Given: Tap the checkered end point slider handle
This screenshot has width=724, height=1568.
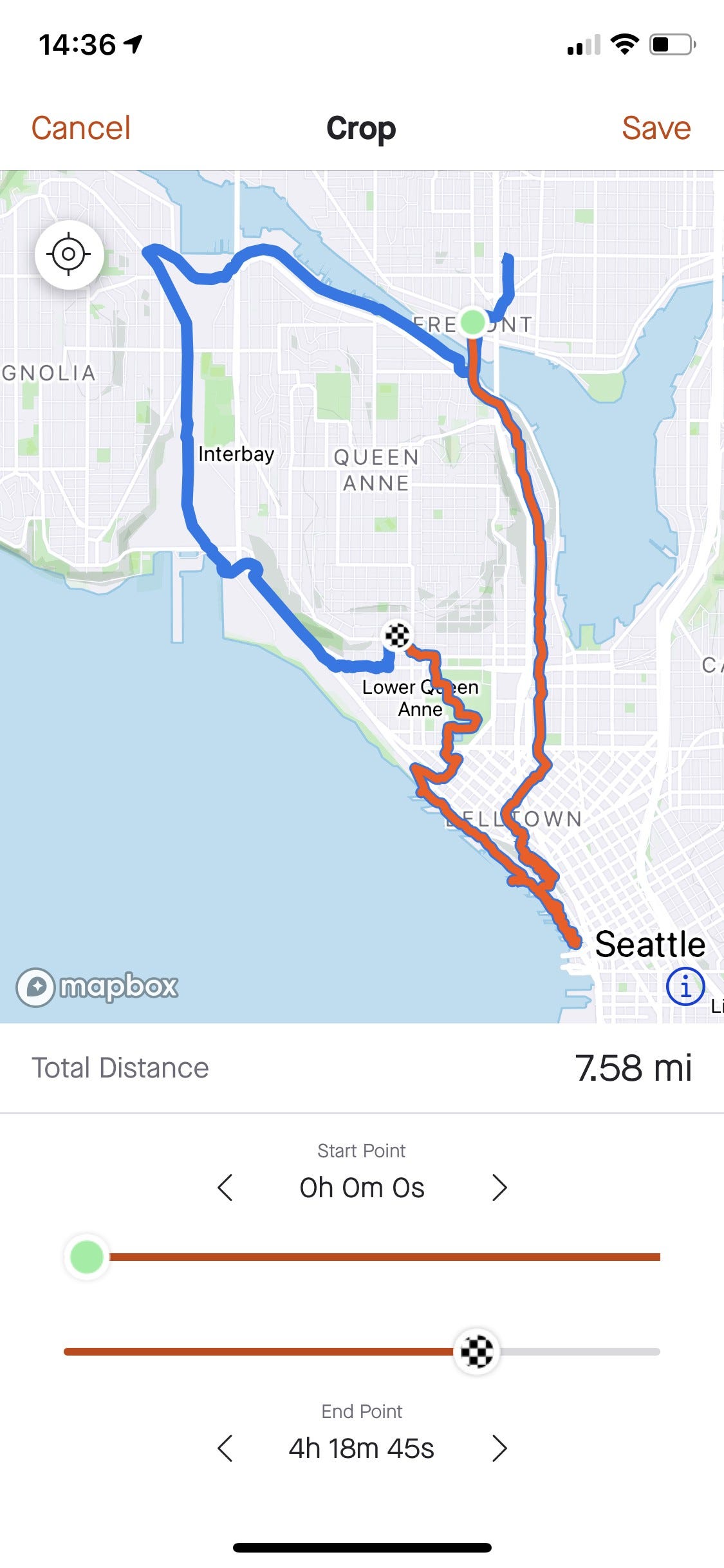Looking at the screenshot, I should click(x=477, y=1352).
